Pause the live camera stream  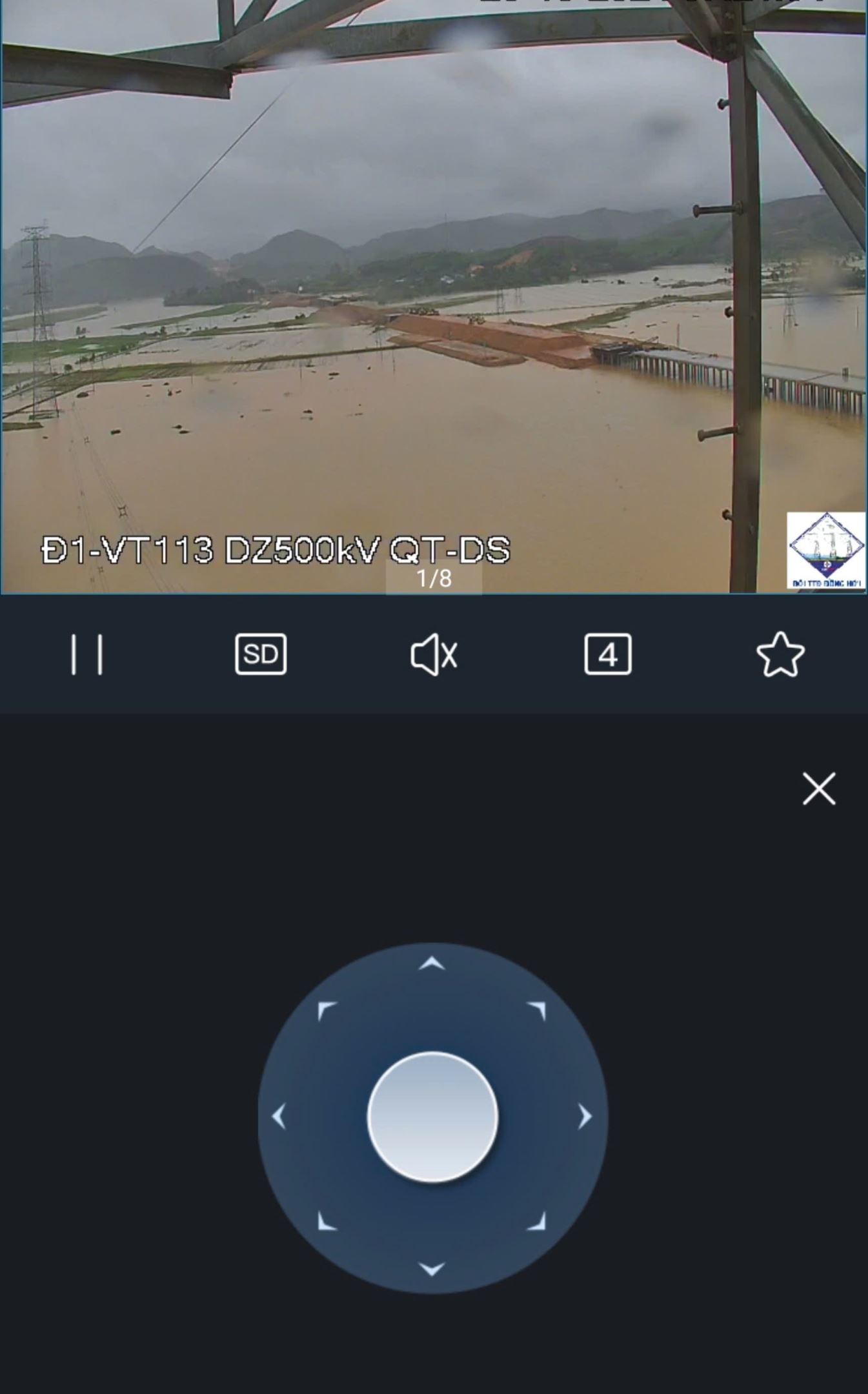(86, 654)
